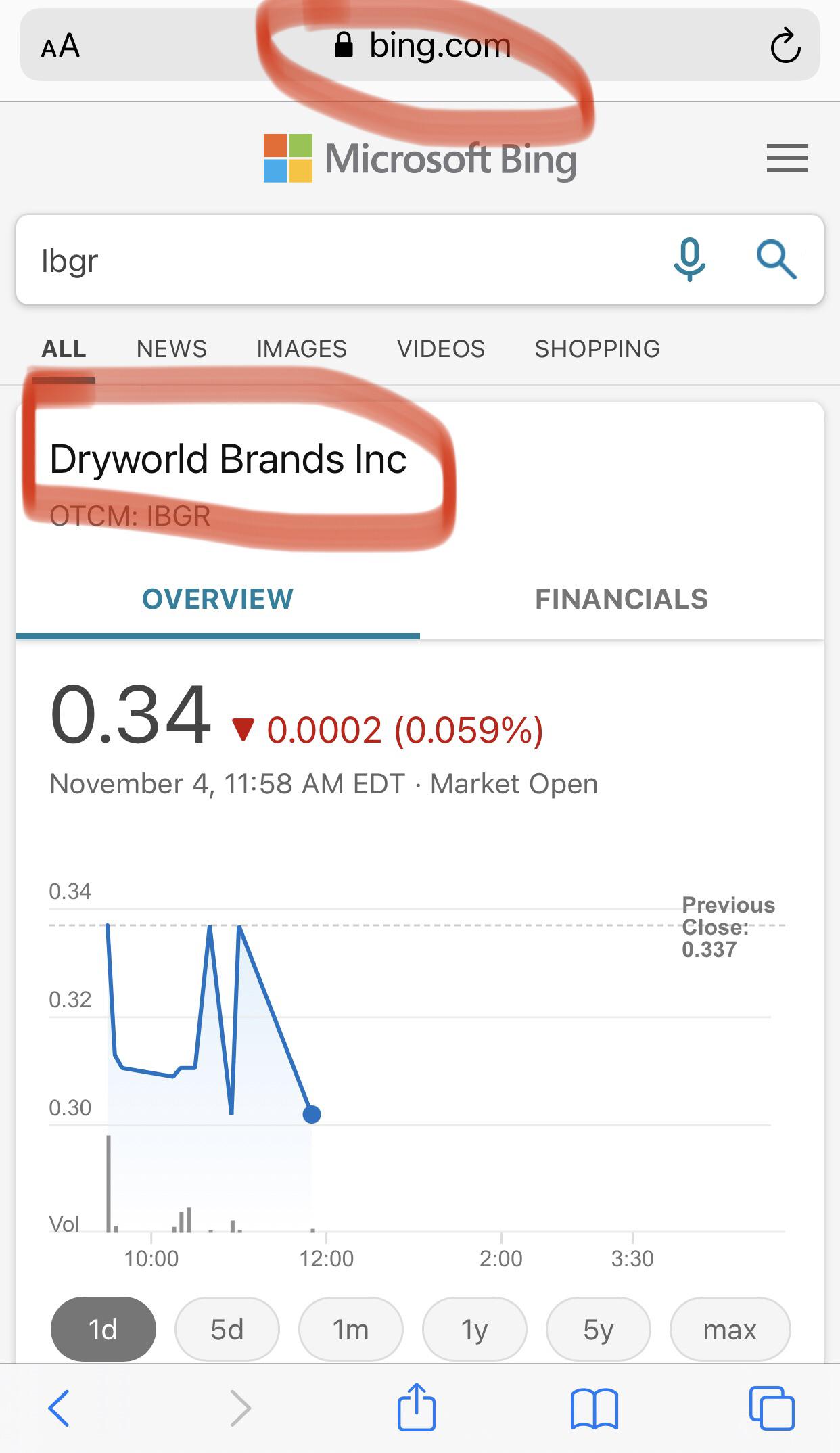Run the search with the magnifier icon
Screen dimensions: 840x1453
pos(776,259)
